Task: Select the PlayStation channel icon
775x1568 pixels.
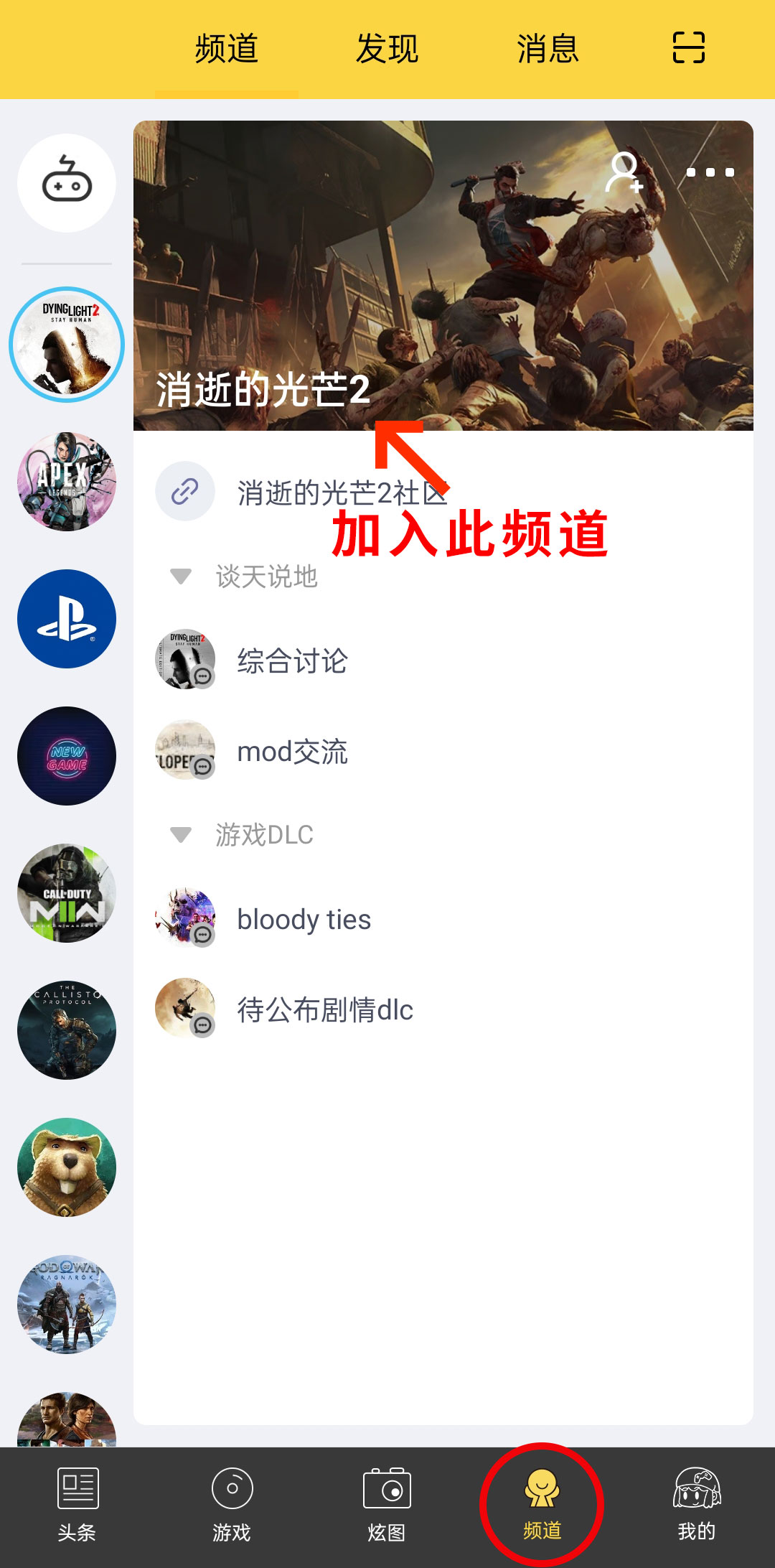Action: pyautogui.click(x=67, y=619)
